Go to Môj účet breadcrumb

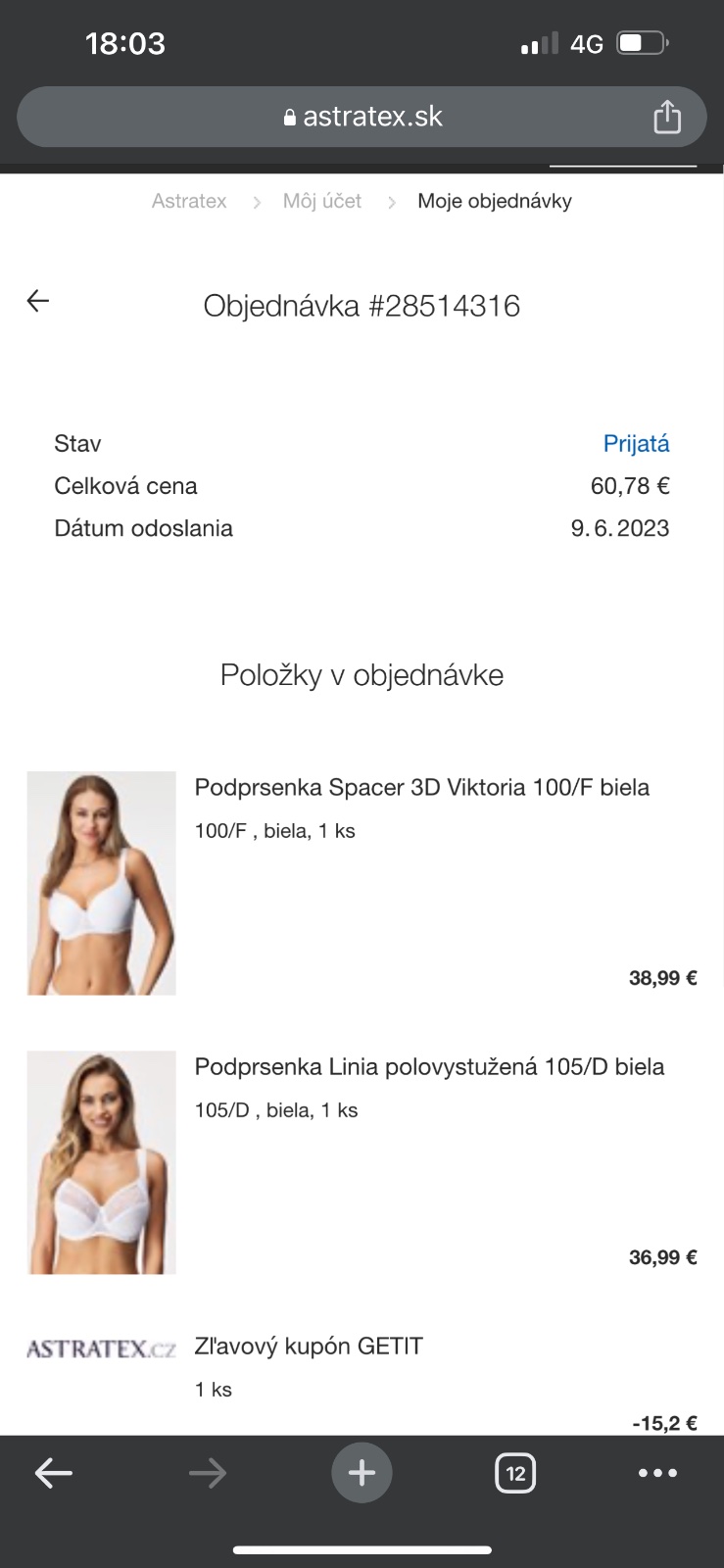322,201
